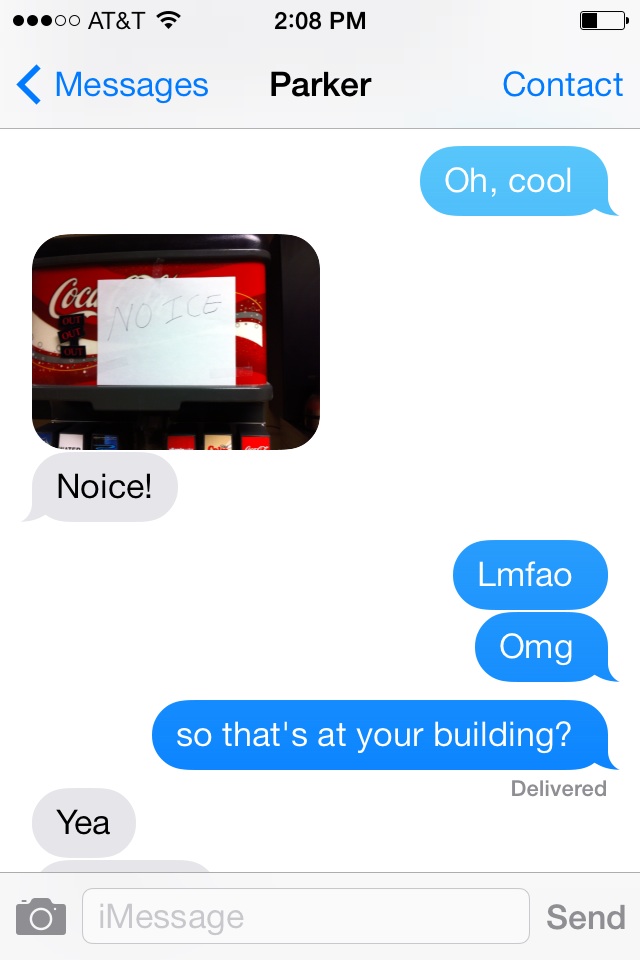Go back to the Messages list
This screenshot has width=640, height=960.
[x=112, y=85]
